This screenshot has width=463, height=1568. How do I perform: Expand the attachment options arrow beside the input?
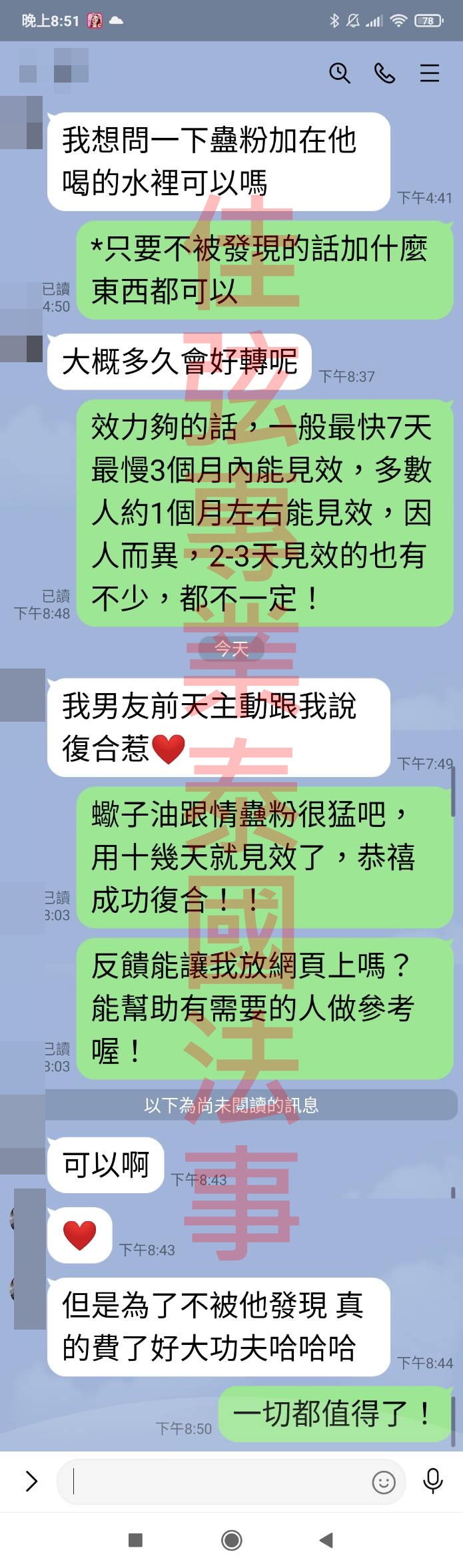click(x=31, y=1481)
